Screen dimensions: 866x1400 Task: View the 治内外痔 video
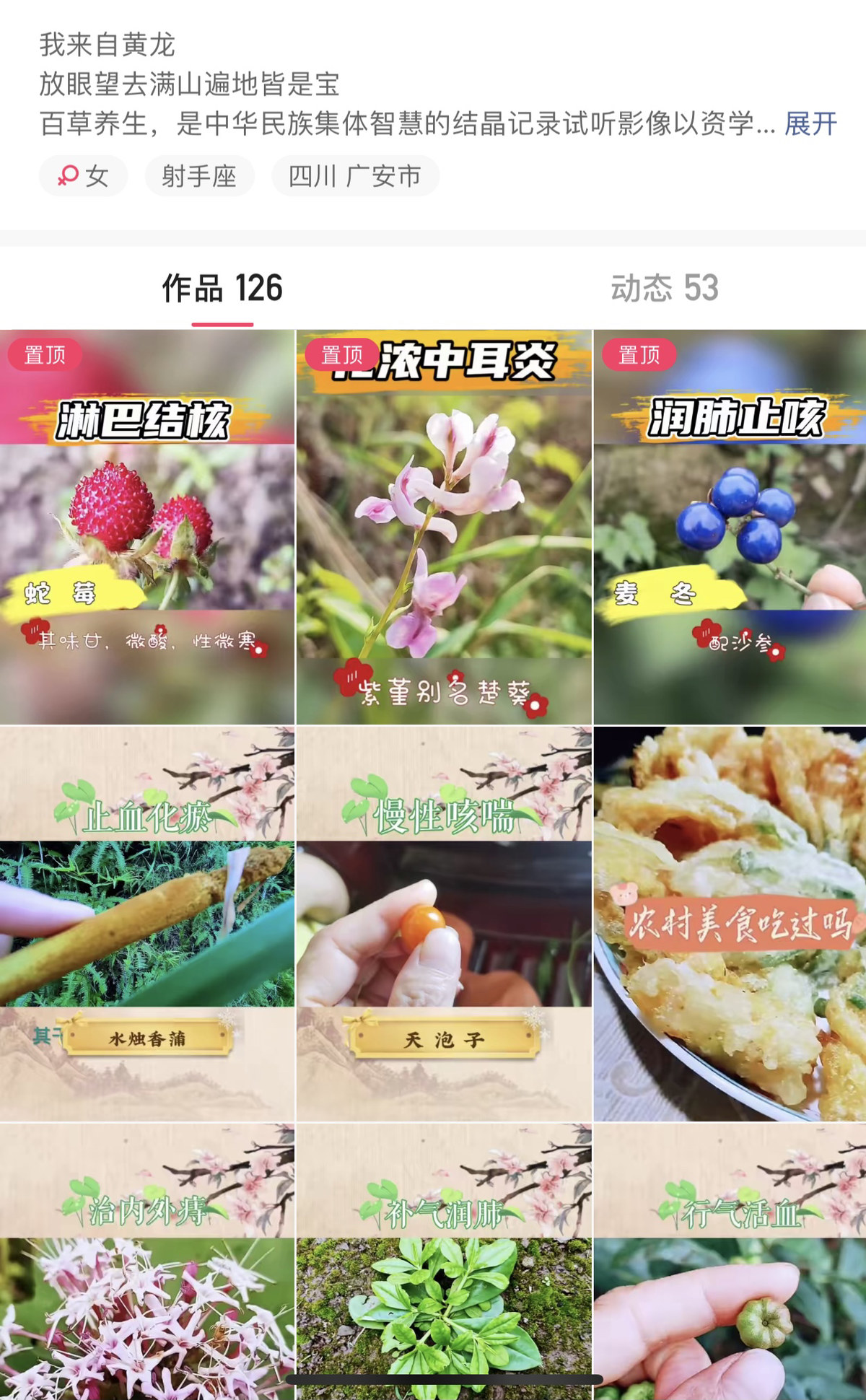[x=147, y=1263]
